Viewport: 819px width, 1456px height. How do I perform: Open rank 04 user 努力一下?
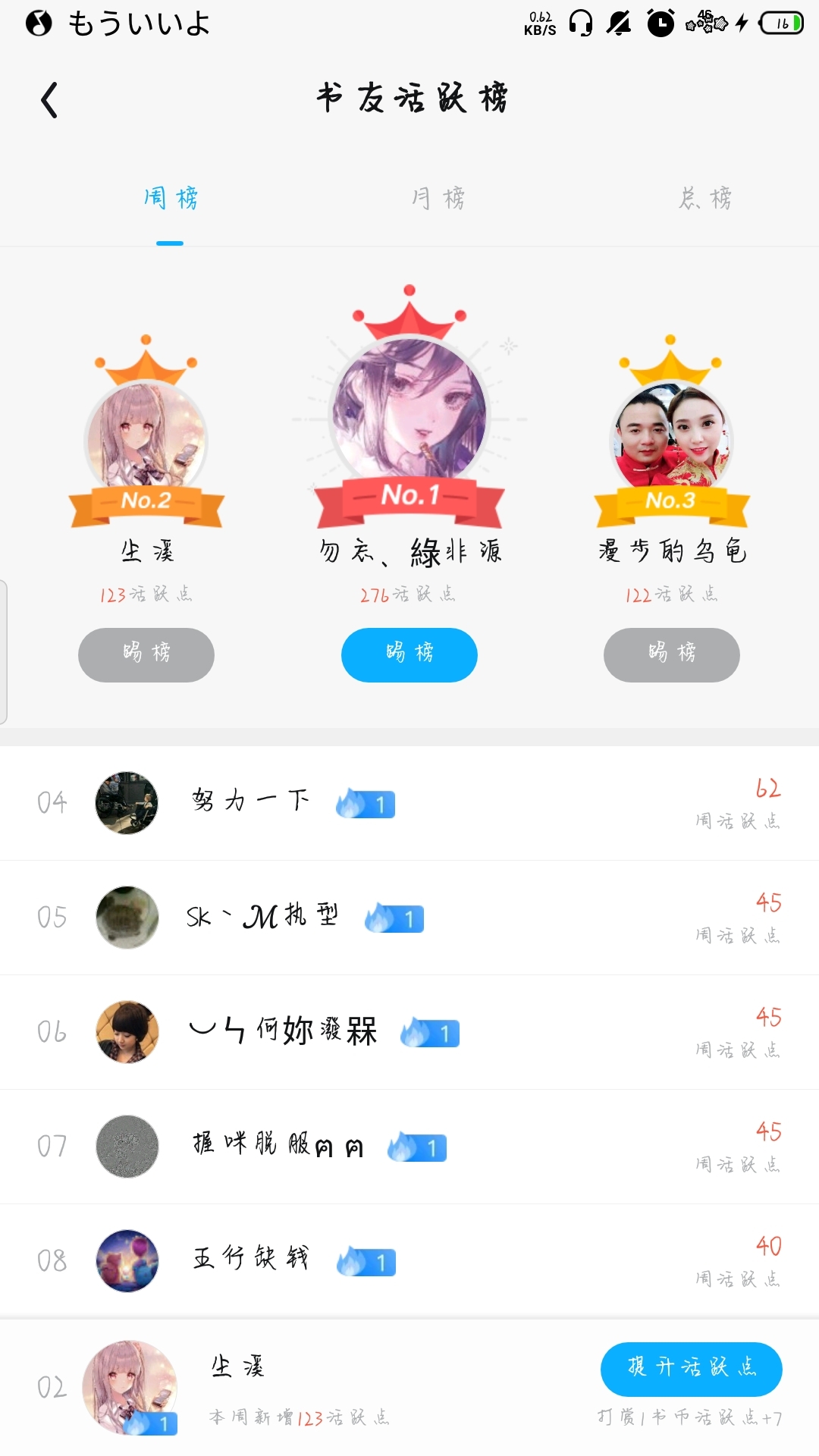[x=250, y=801]
